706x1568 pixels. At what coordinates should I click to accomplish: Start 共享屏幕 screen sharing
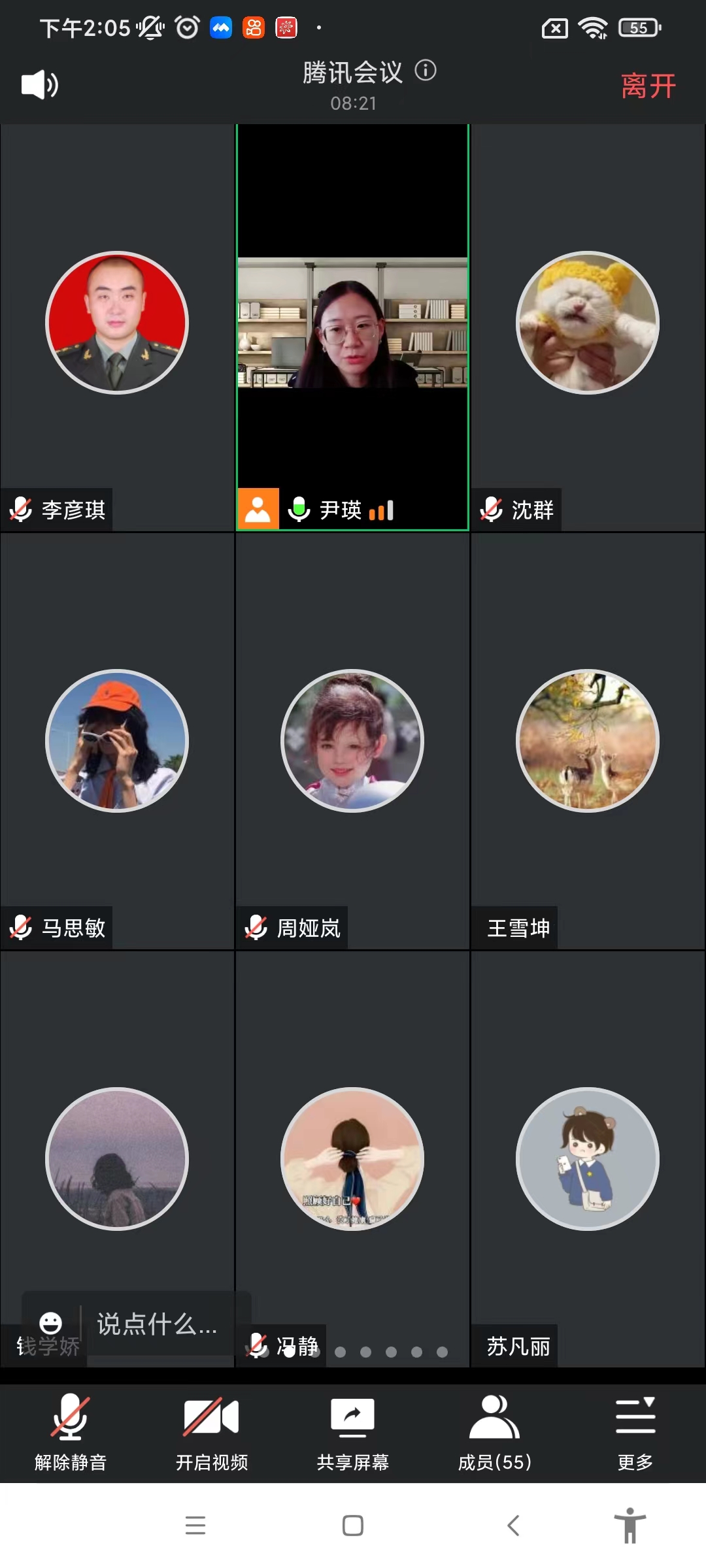coord(353,1432)
